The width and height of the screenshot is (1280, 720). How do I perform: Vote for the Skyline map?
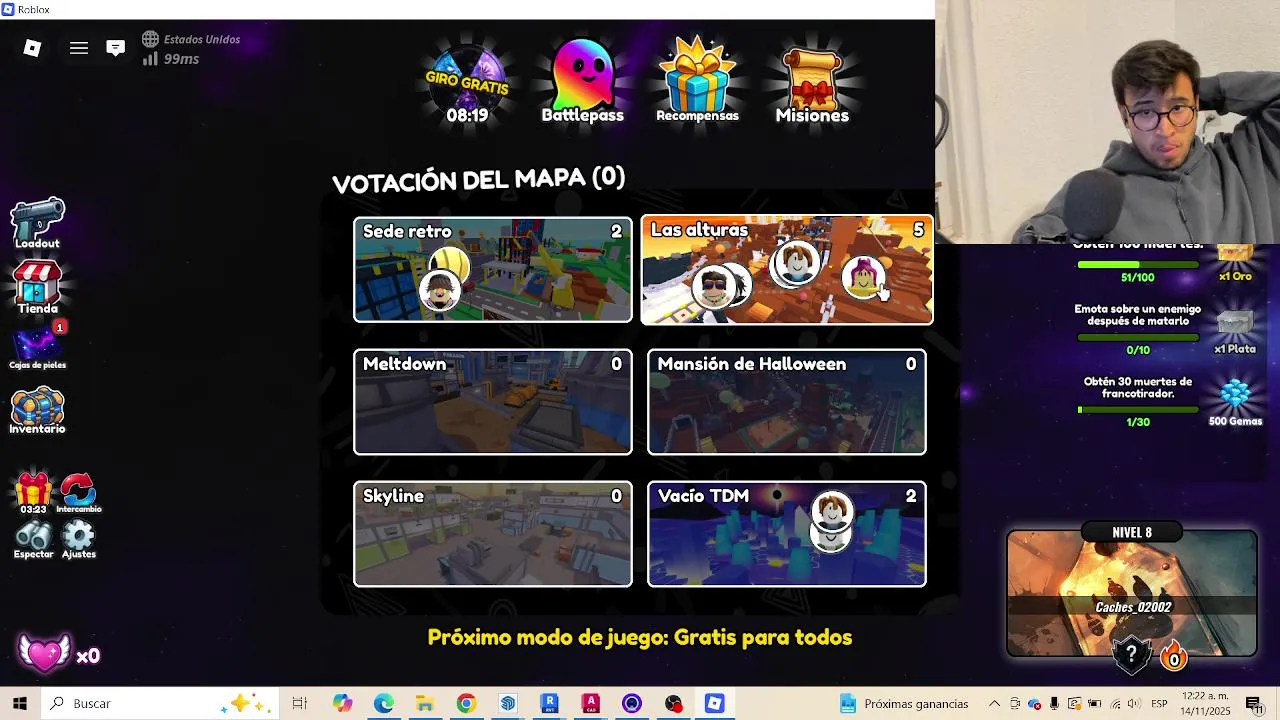click(x=493, y=534)
